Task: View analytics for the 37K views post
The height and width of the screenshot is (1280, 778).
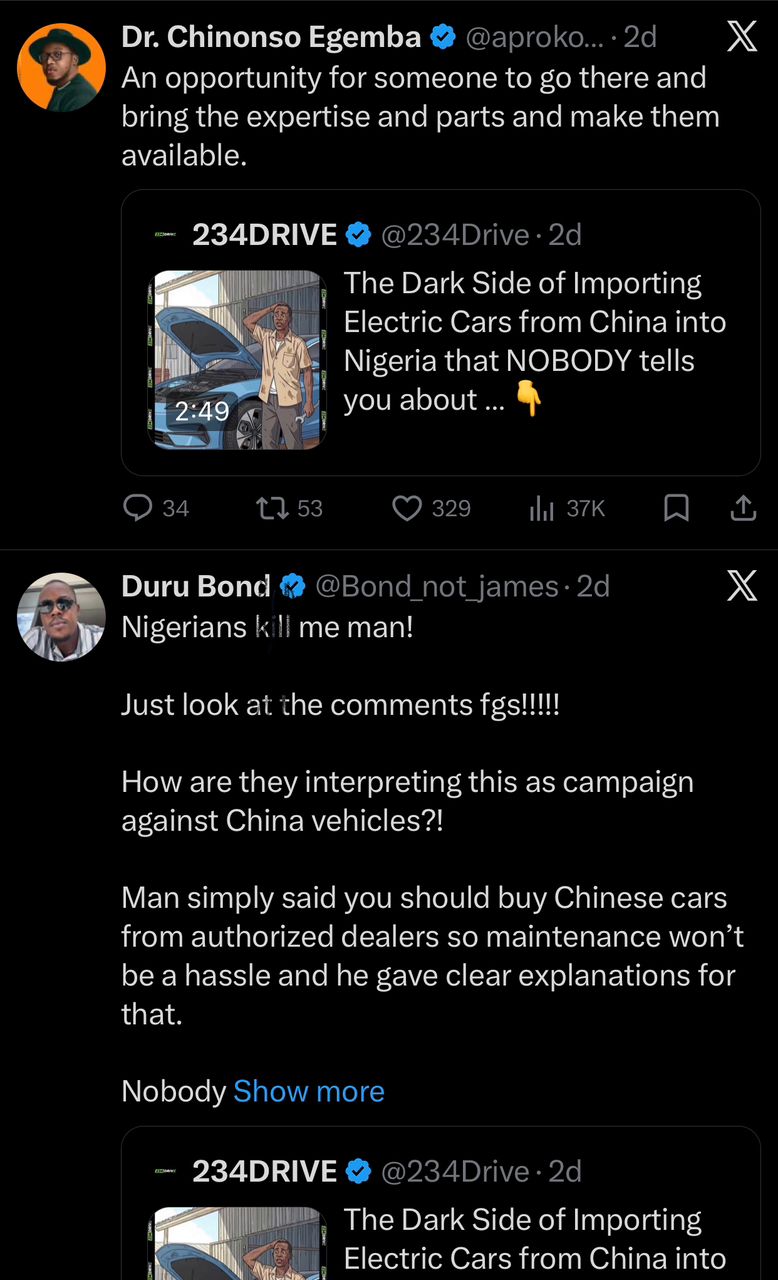Action: click(566, 509)
